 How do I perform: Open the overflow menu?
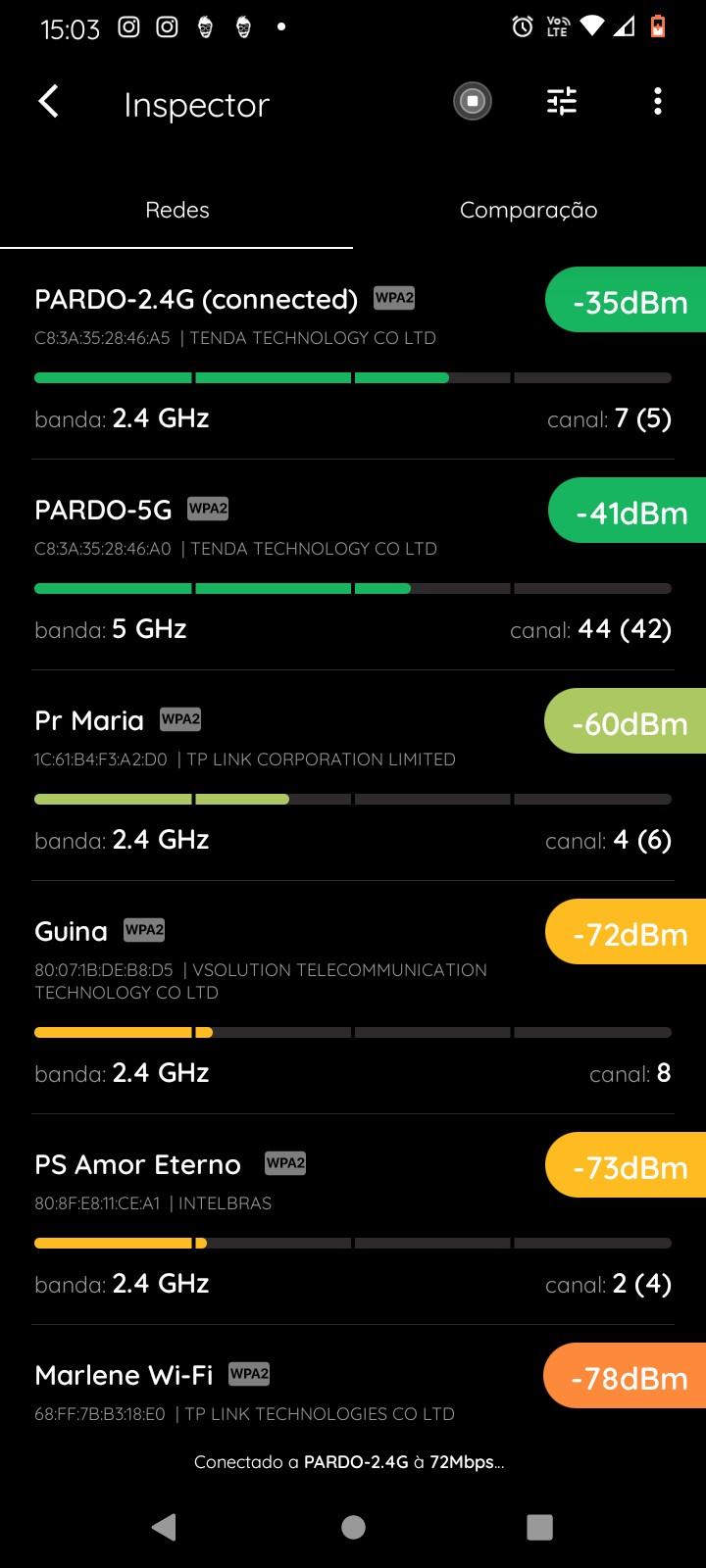click(657, 102)
